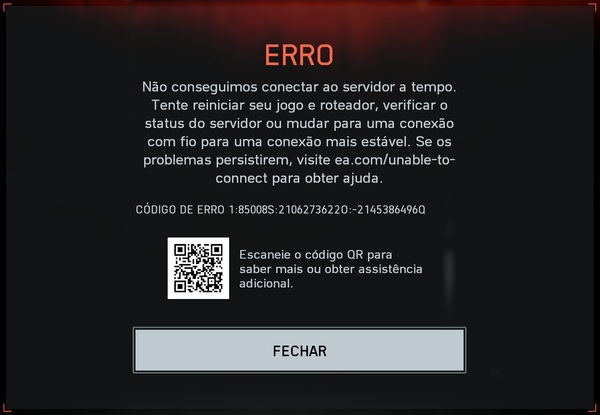The image size is (600, 415).
Task: Close the error dialog with FECHAR
Action: click(x=299, y=351)
